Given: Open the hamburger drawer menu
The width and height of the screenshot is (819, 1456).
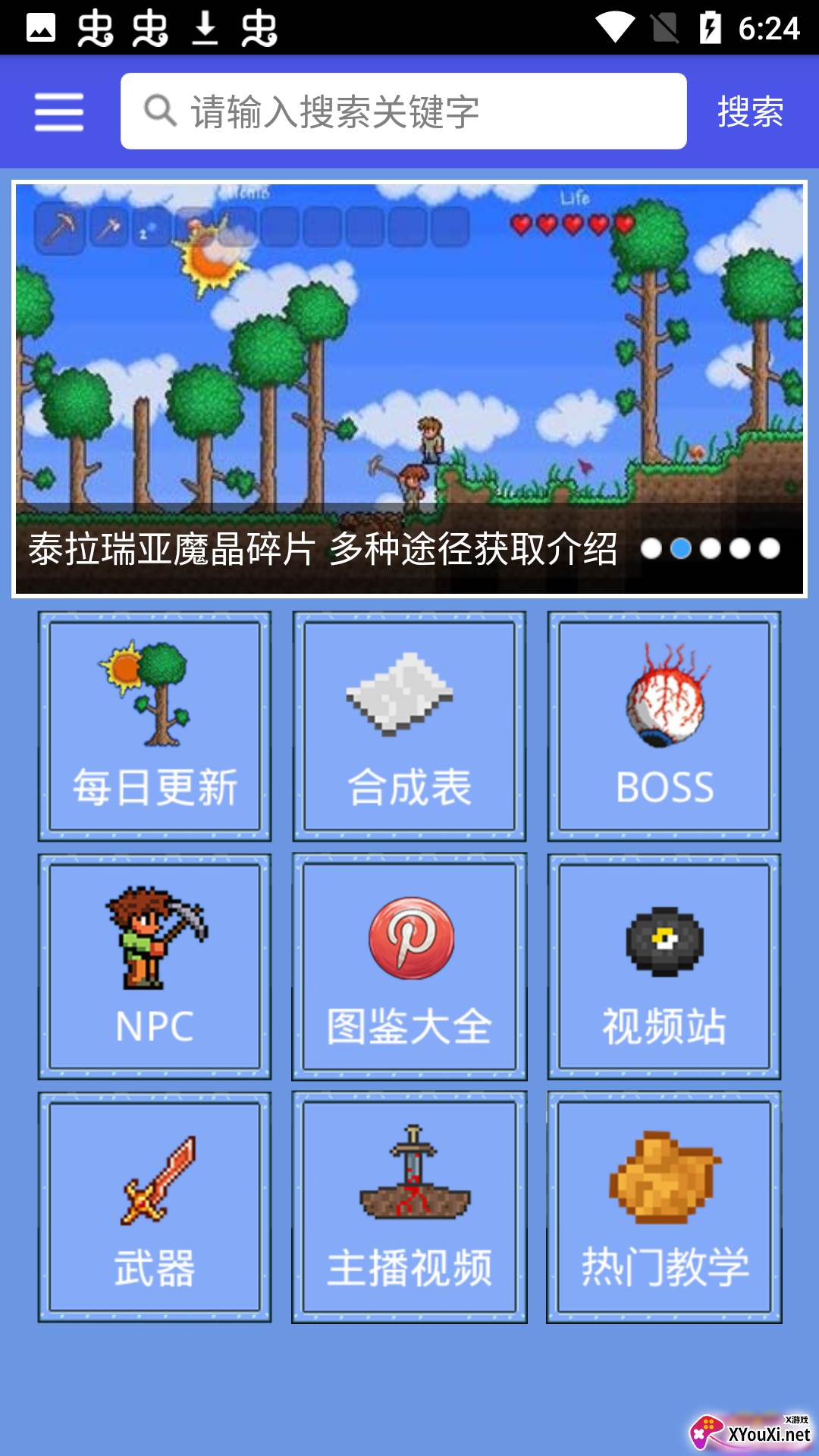Looking at the screenshot, I should (x=59, y=112).
